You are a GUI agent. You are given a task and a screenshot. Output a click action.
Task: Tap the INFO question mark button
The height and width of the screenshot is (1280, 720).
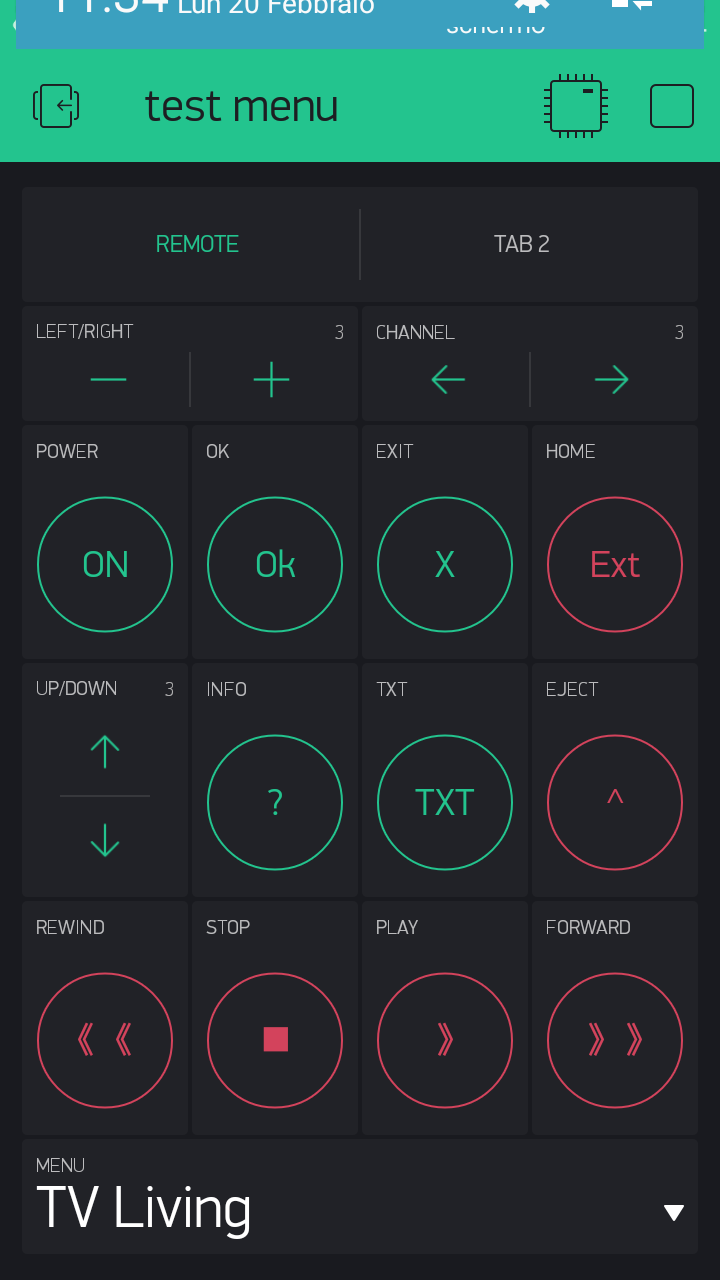tap(275, 803)
